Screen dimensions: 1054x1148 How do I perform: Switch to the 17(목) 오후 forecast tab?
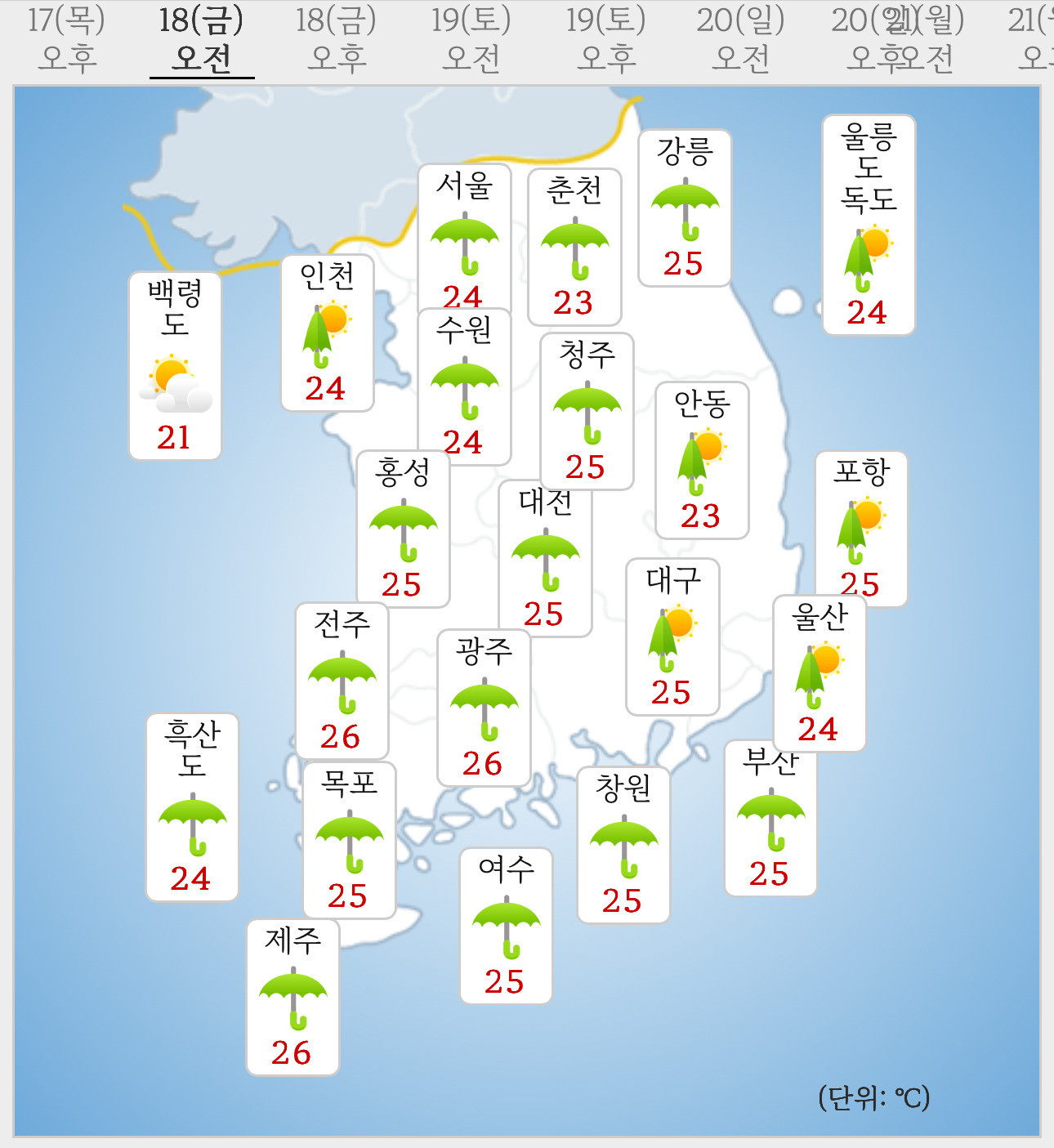[x=67, y=39]
